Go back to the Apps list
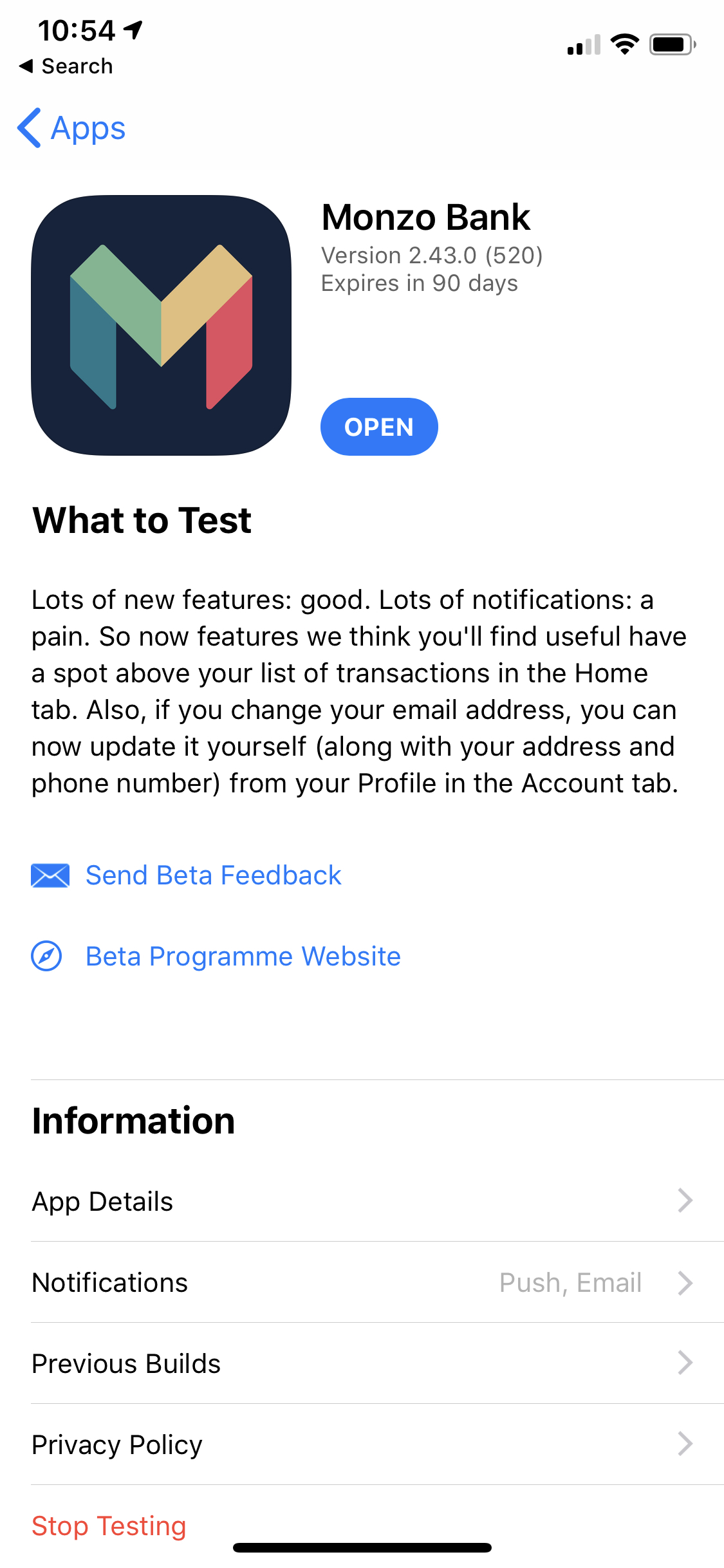Screen dimensions: 724x1568 point(71,128)
